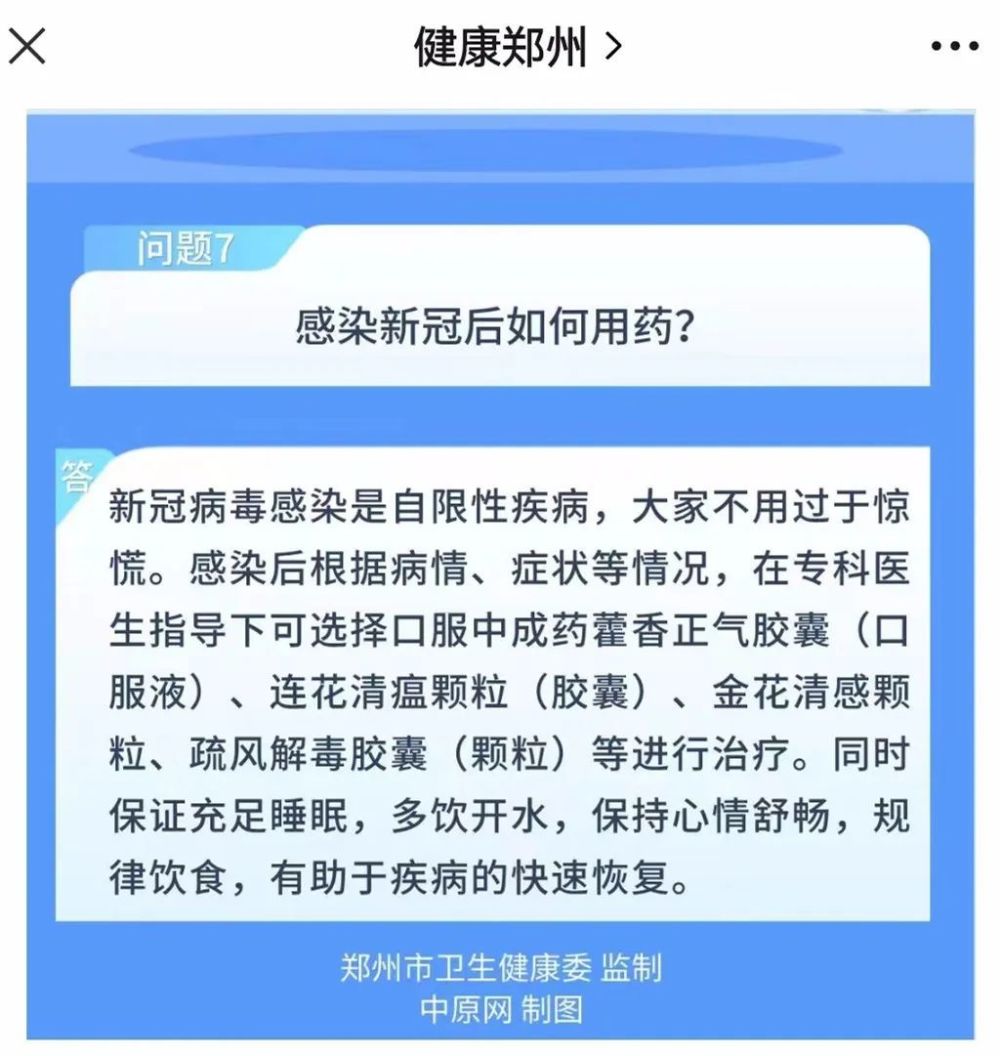Image resolution: width=1000 pixels, height=1056 pixels.
Task: Open the three-dot overflow menu
Action: tap(953, 47)
